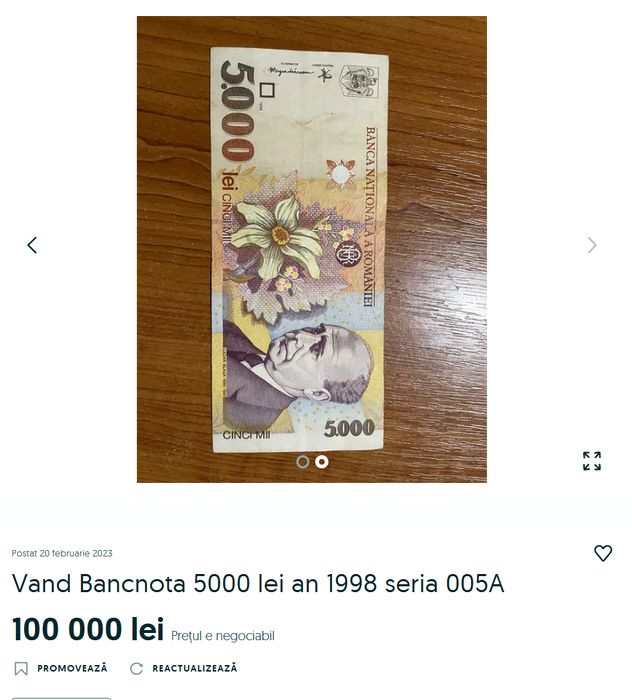Save the listing with the heart icon
The height and width of the screenshot is (700, 632).
pos(603,553)
